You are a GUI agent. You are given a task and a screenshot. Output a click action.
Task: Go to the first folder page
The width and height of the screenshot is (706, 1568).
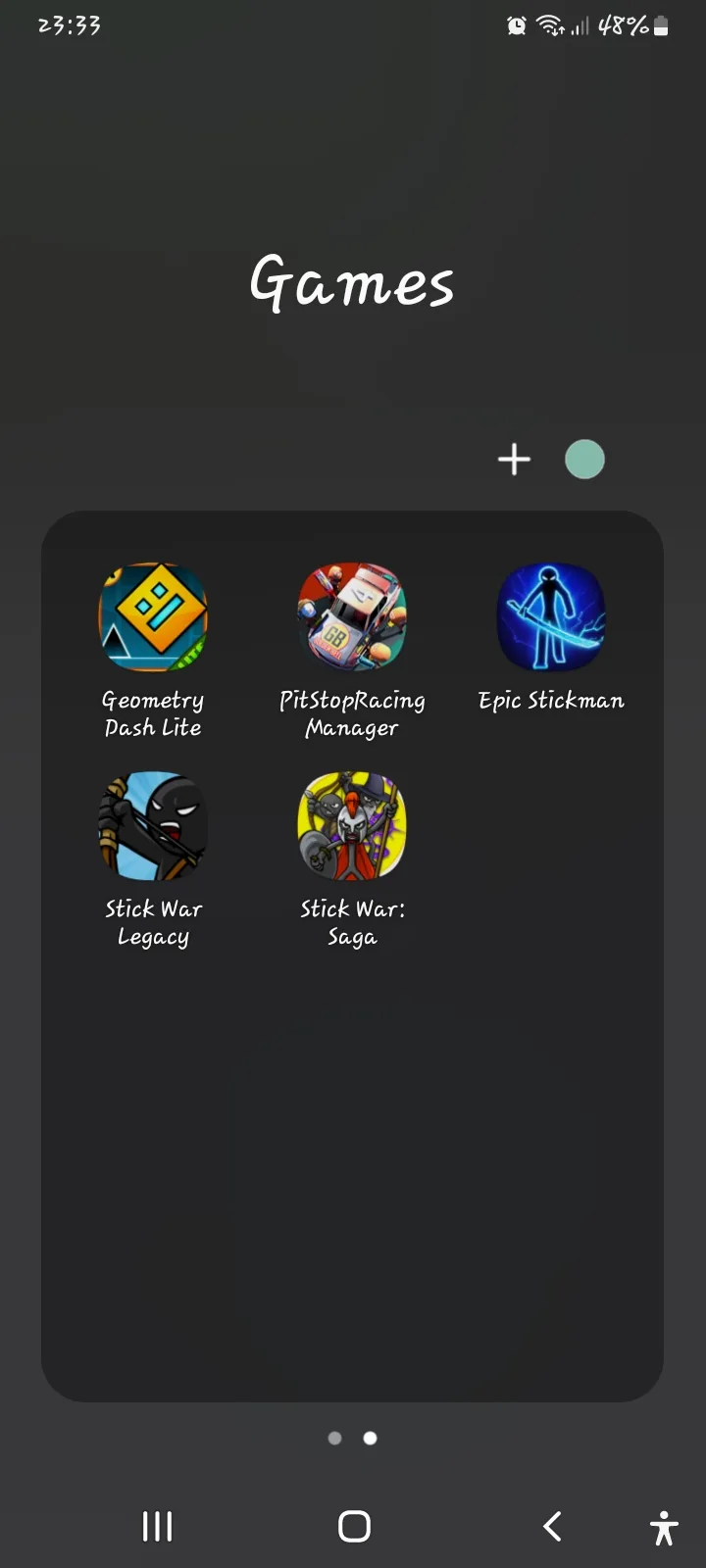click(335, 1438)
